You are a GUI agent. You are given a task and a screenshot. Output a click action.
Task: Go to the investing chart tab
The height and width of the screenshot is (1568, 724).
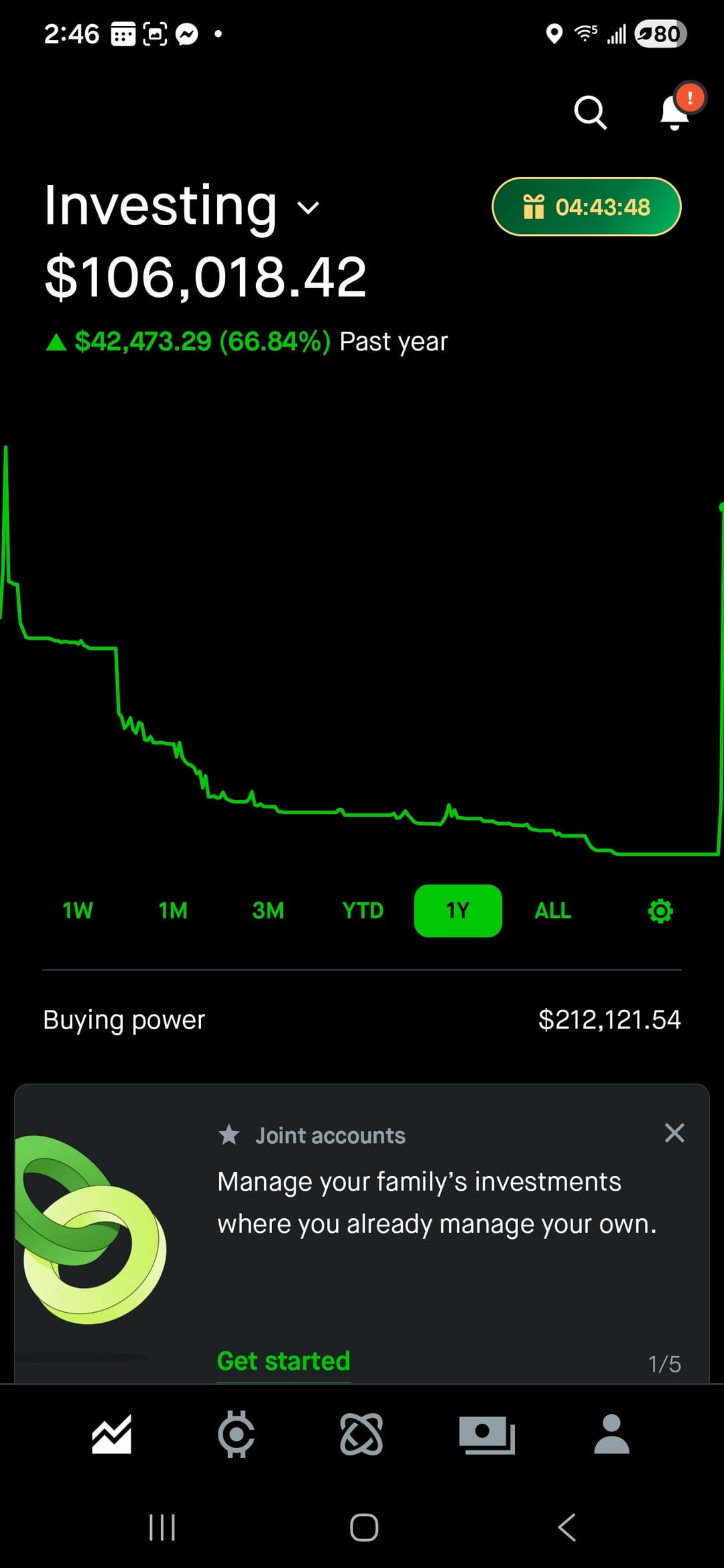click(x=112, y=1435)
